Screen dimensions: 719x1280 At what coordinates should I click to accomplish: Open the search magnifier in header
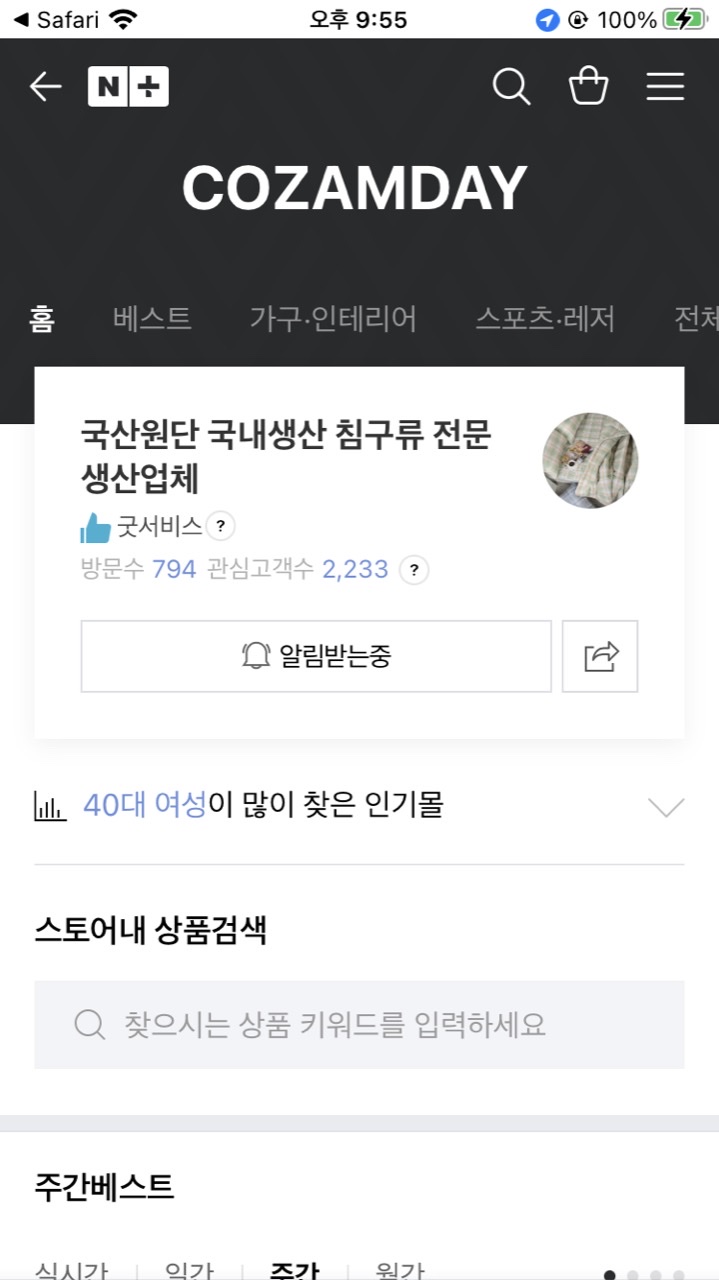[511, 87]
